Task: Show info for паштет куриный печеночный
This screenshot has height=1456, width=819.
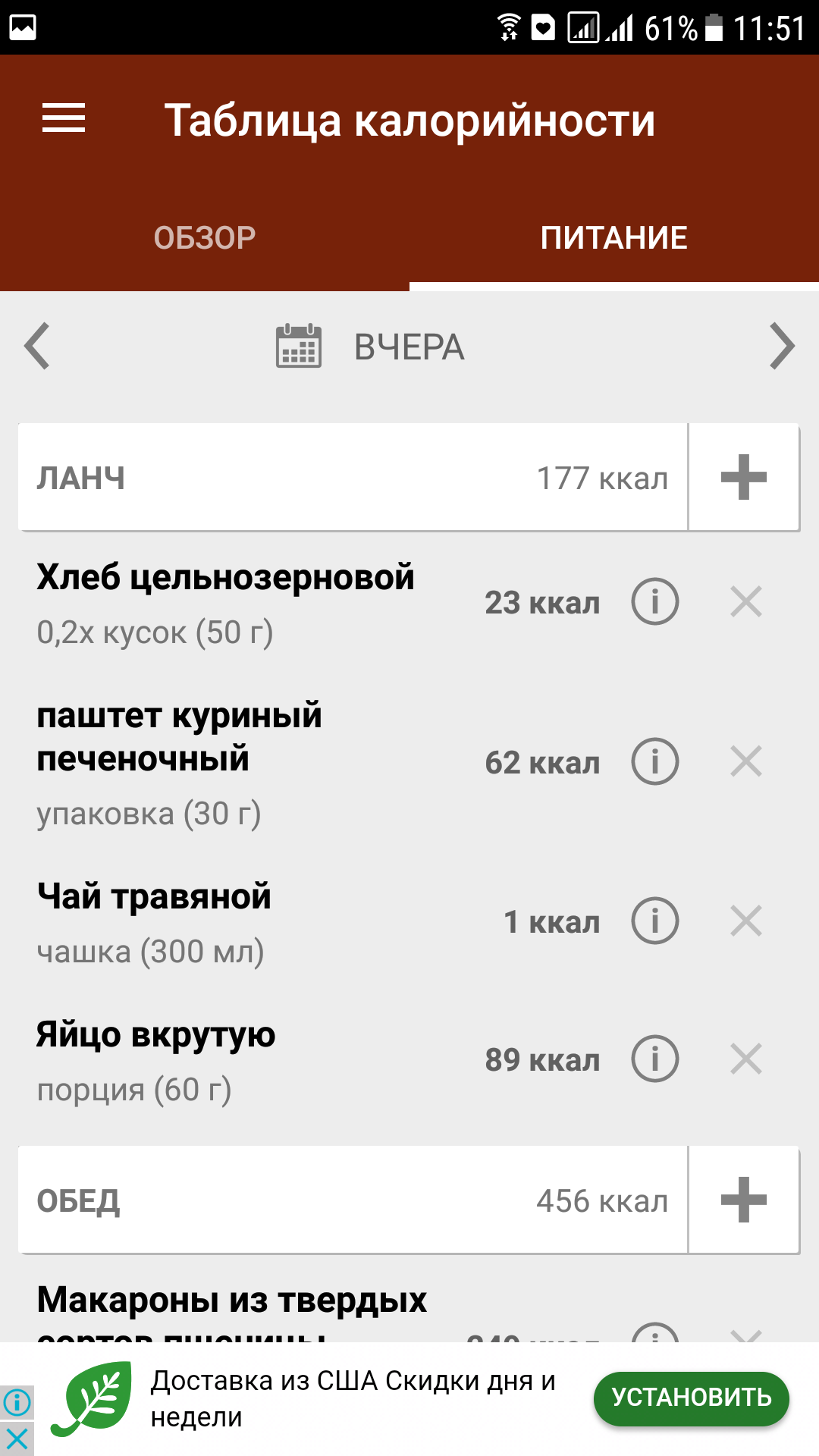Action: click(655, 761)
